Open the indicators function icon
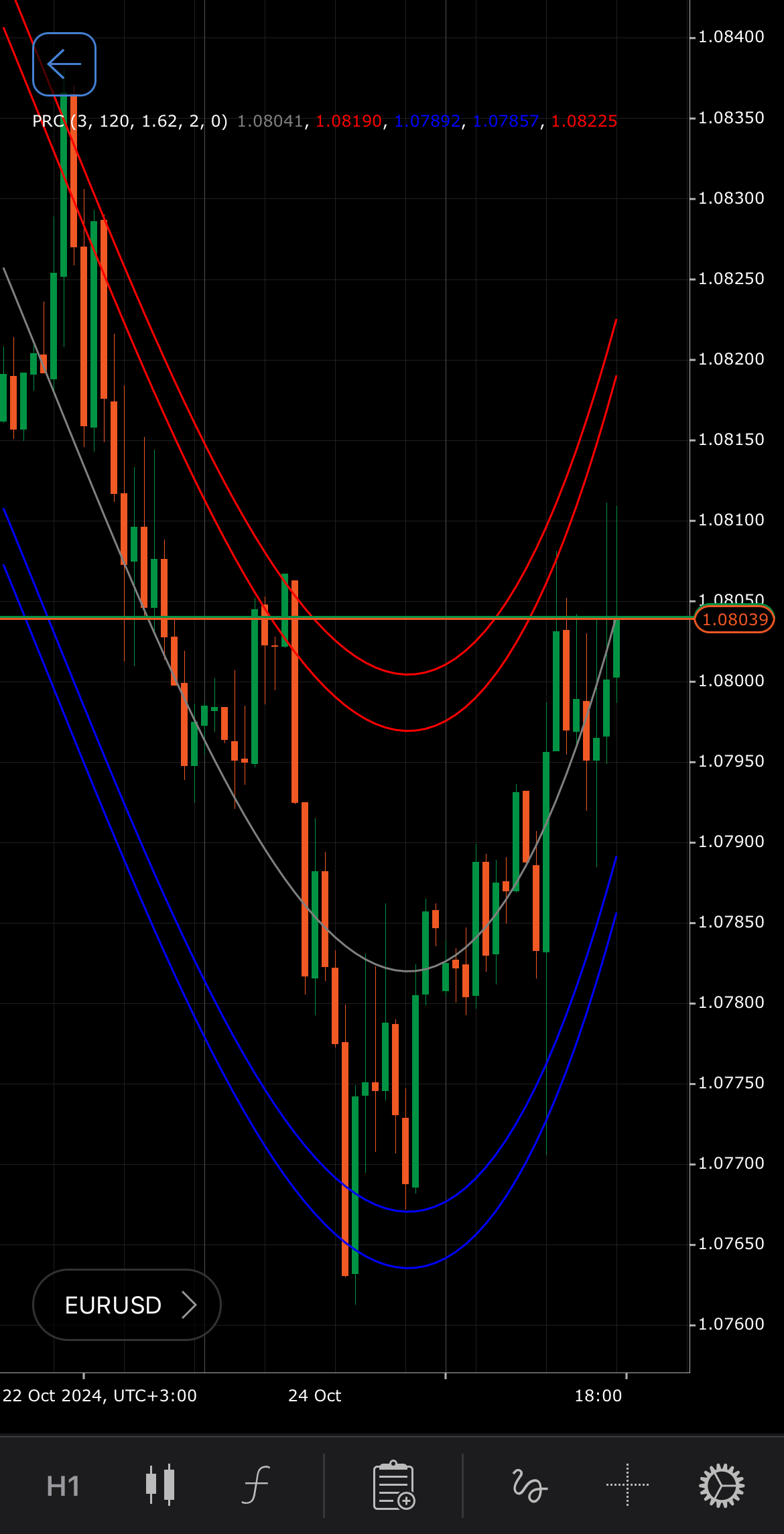Viewport: 784px width, 1534px height. (256, 1485)
